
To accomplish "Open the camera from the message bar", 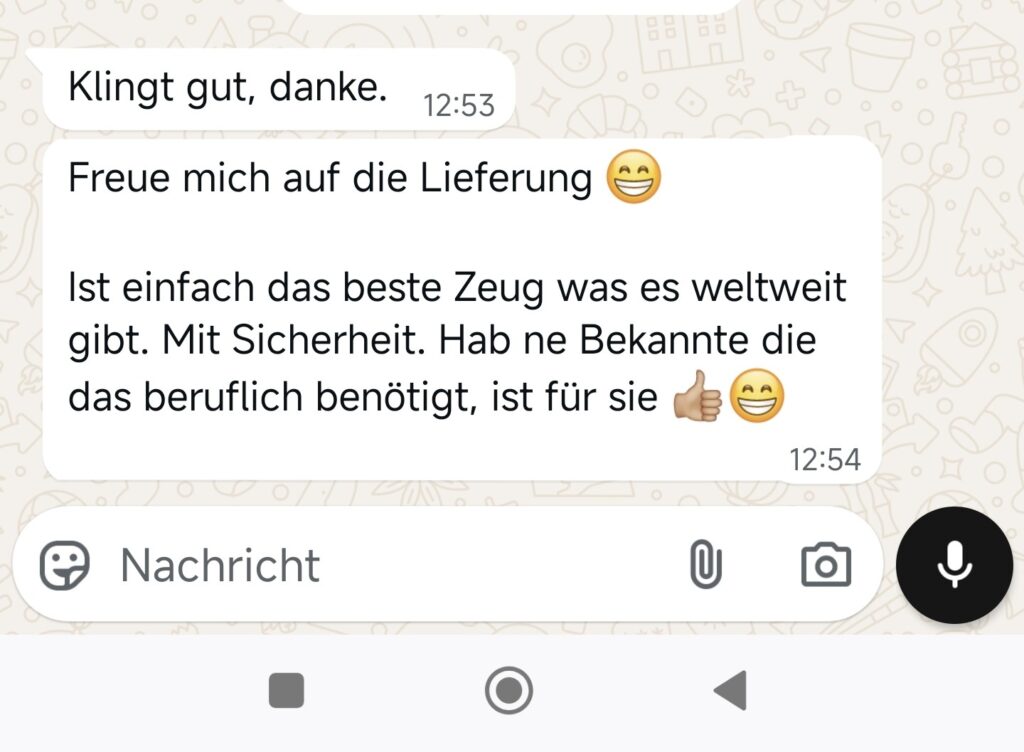I will pyautogui.click(x=826, y=566).
